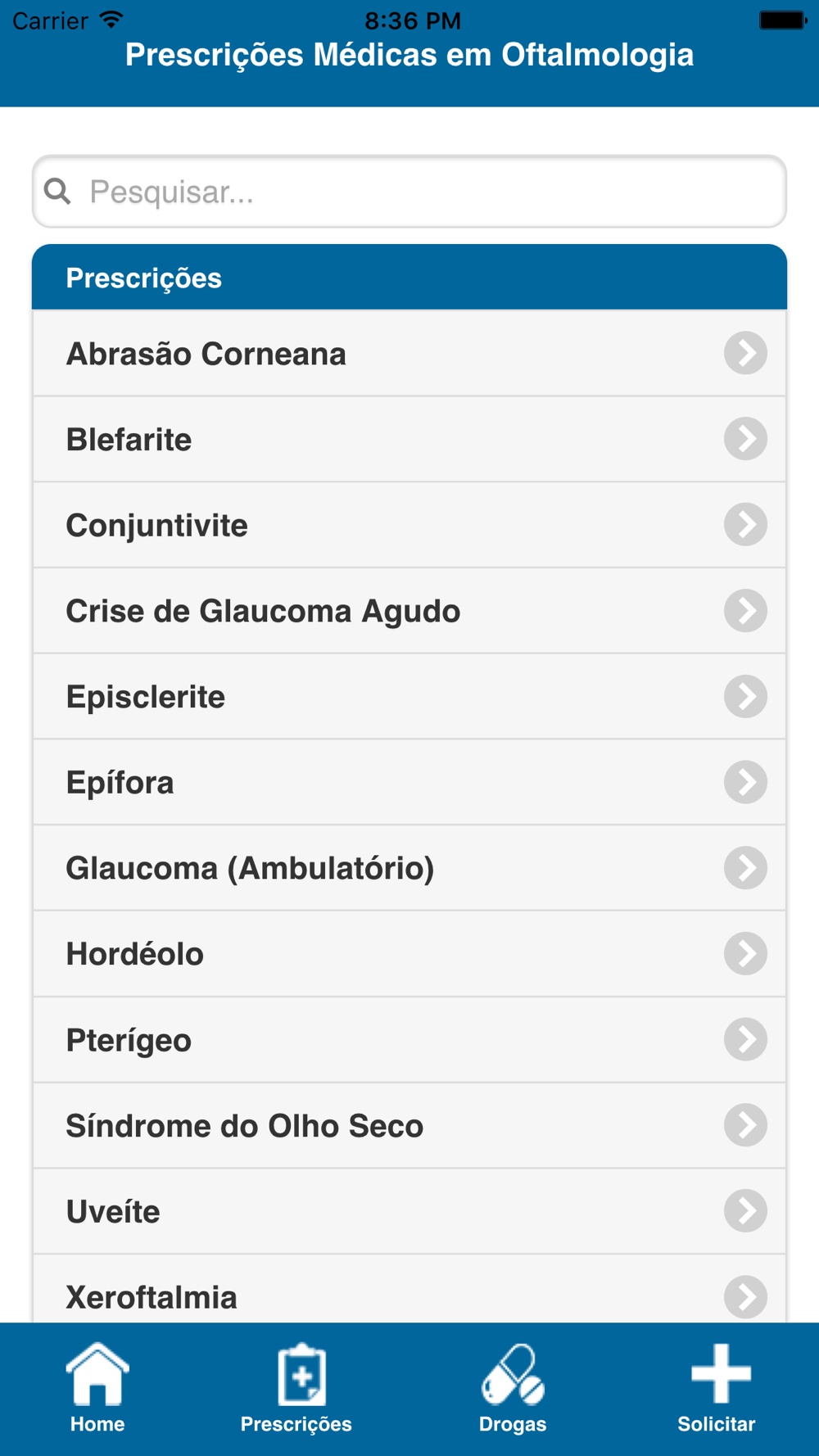The height and width of the screenshot is (1456, 819).
Task: View the Uveíte entry
Action: [409, 1211]
